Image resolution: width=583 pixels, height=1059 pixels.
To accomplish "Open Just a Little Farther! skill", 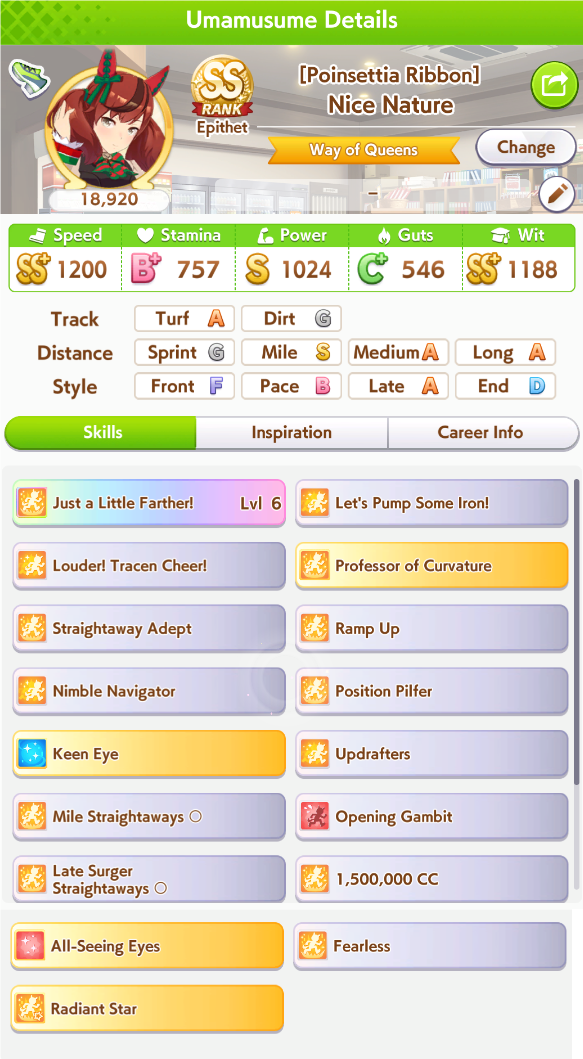I will 149,503.
